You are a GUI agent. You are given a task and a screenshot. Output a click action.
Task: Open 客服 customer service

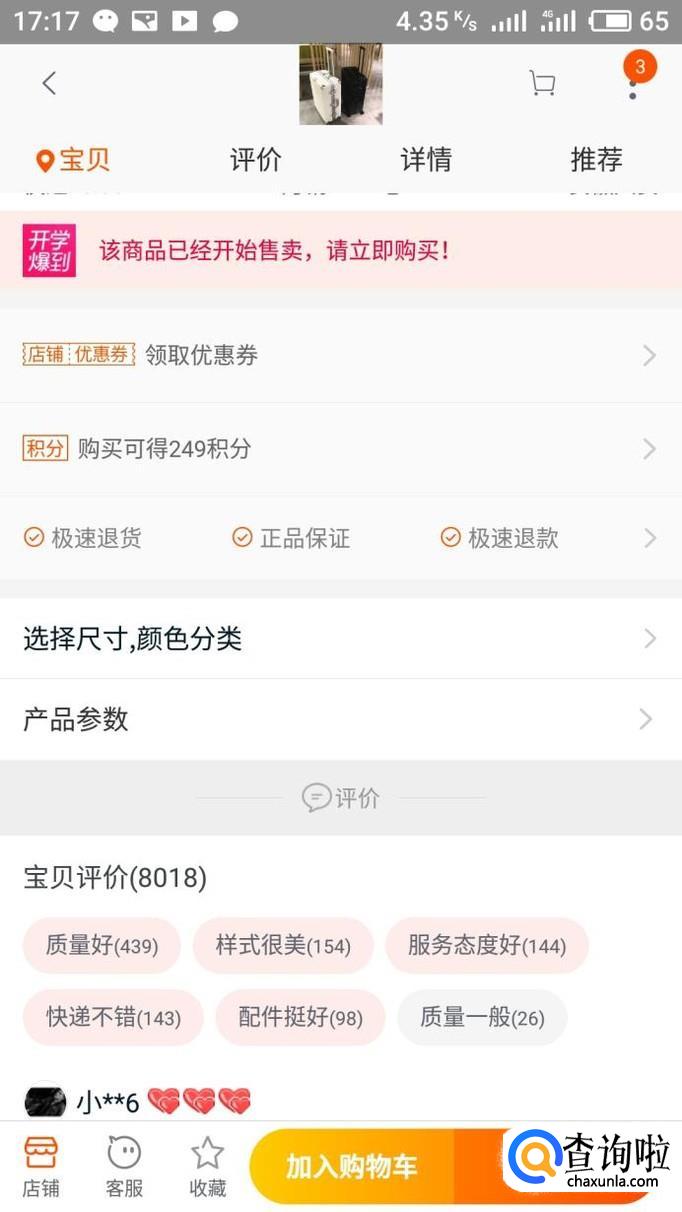(x=124, y=1167)
